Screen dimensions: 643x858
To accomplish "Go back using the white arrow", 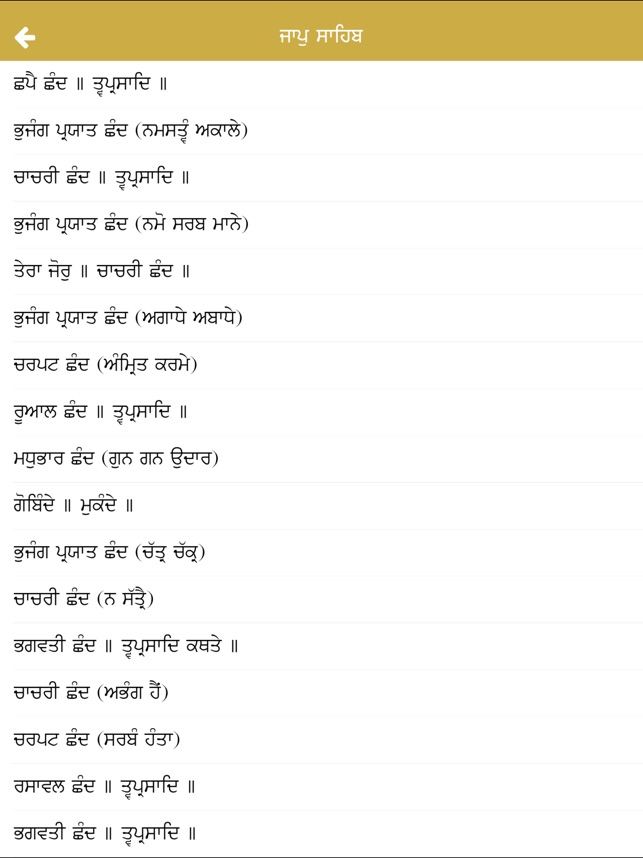I will [25, 37].
